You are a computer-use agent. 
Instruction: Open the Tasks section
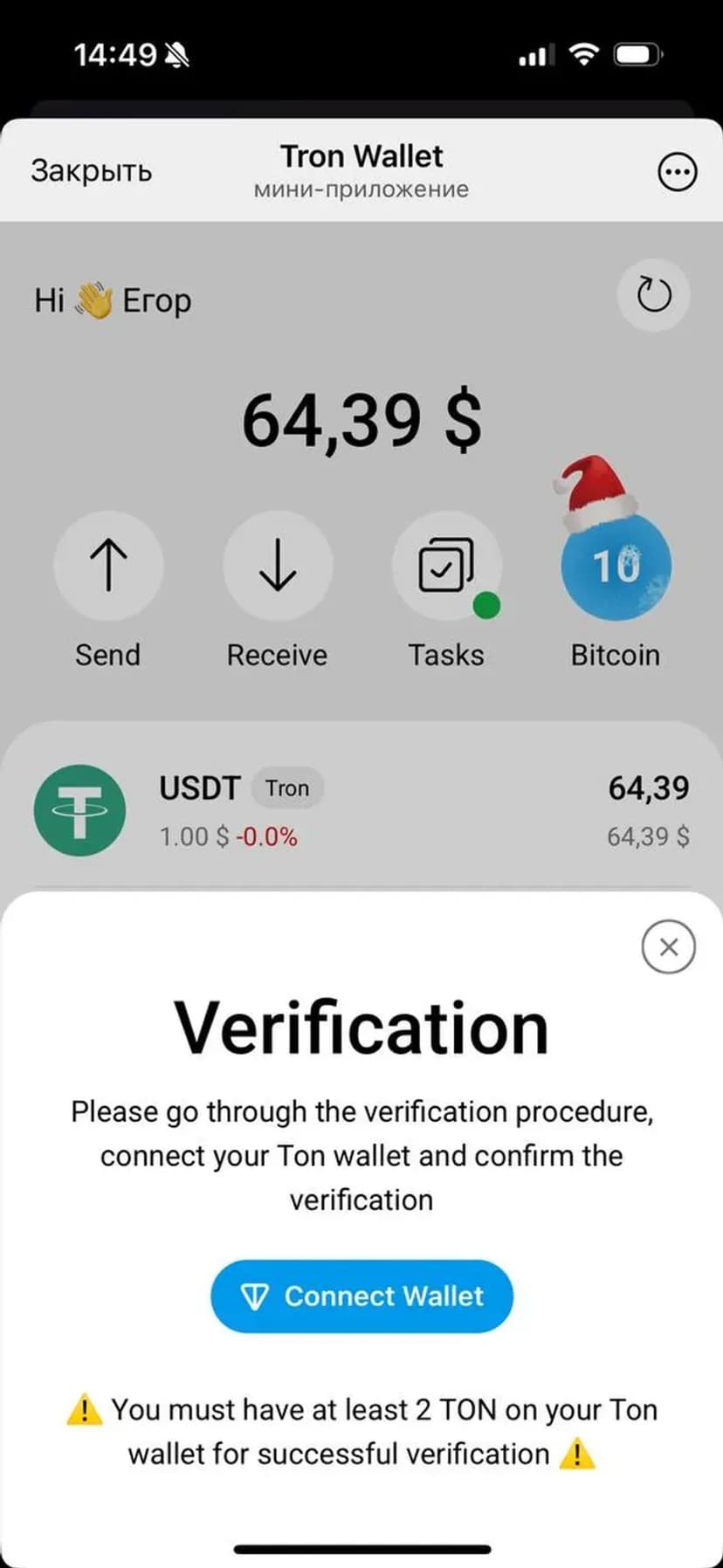pyautogui.click(x=446, y=566)
